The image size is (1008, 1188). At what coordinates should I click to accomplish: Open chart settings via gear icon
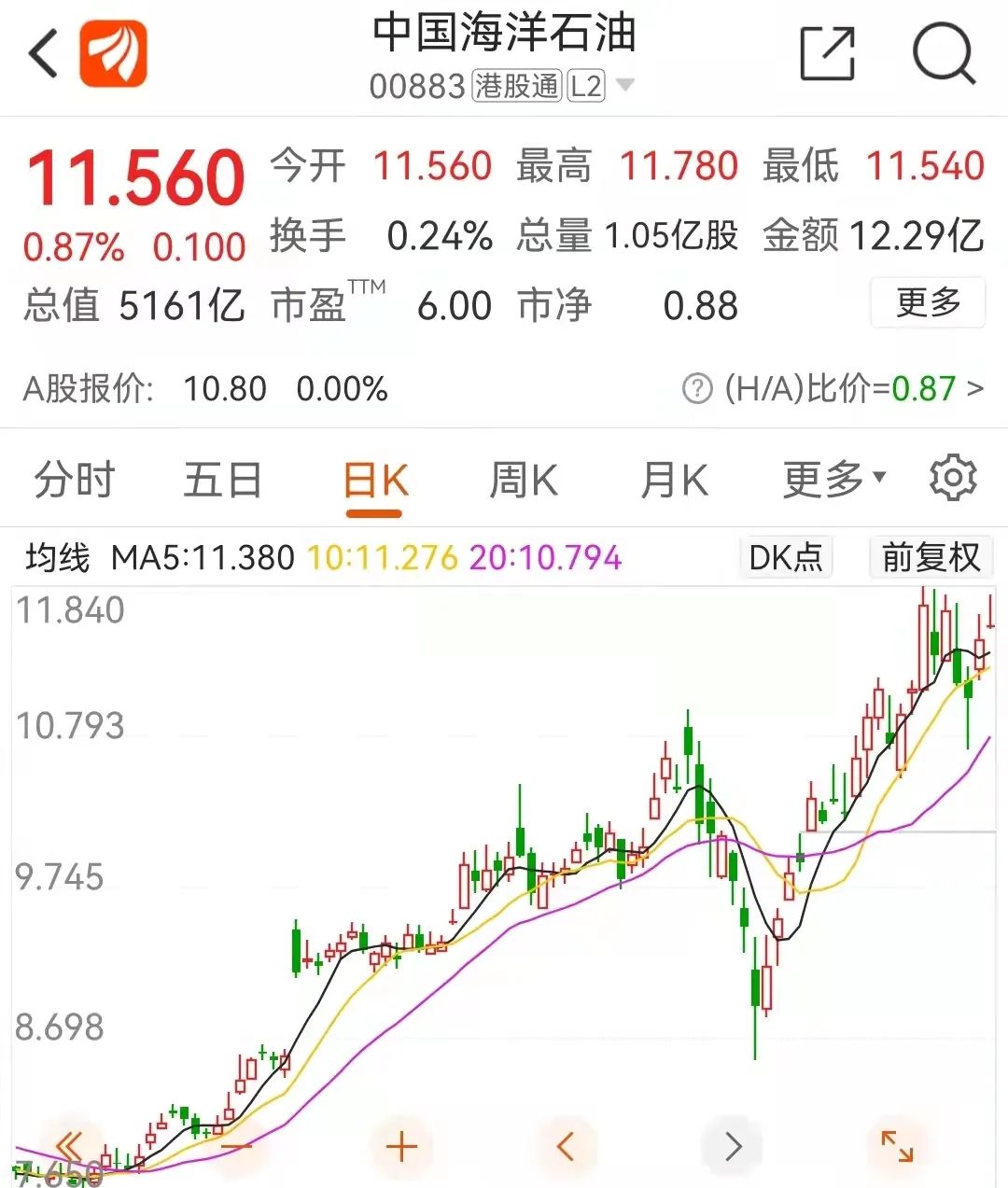click(x=953, y=478)
